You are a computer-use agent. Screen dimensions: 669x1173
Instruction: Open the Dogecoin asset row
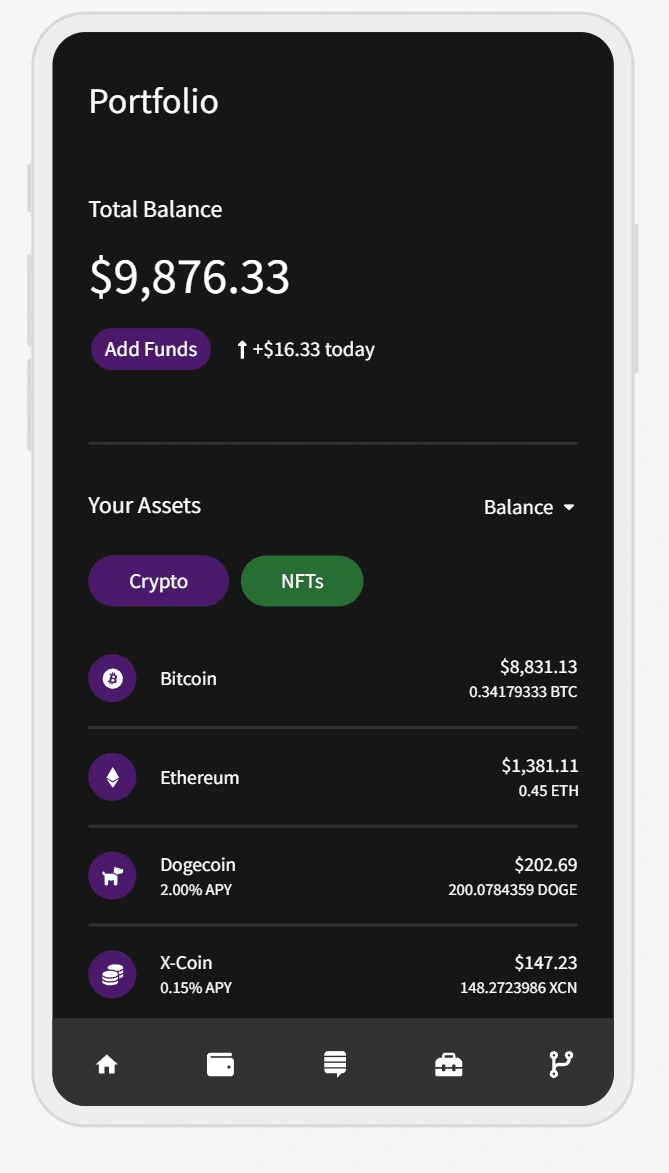(x=333, y=876)
